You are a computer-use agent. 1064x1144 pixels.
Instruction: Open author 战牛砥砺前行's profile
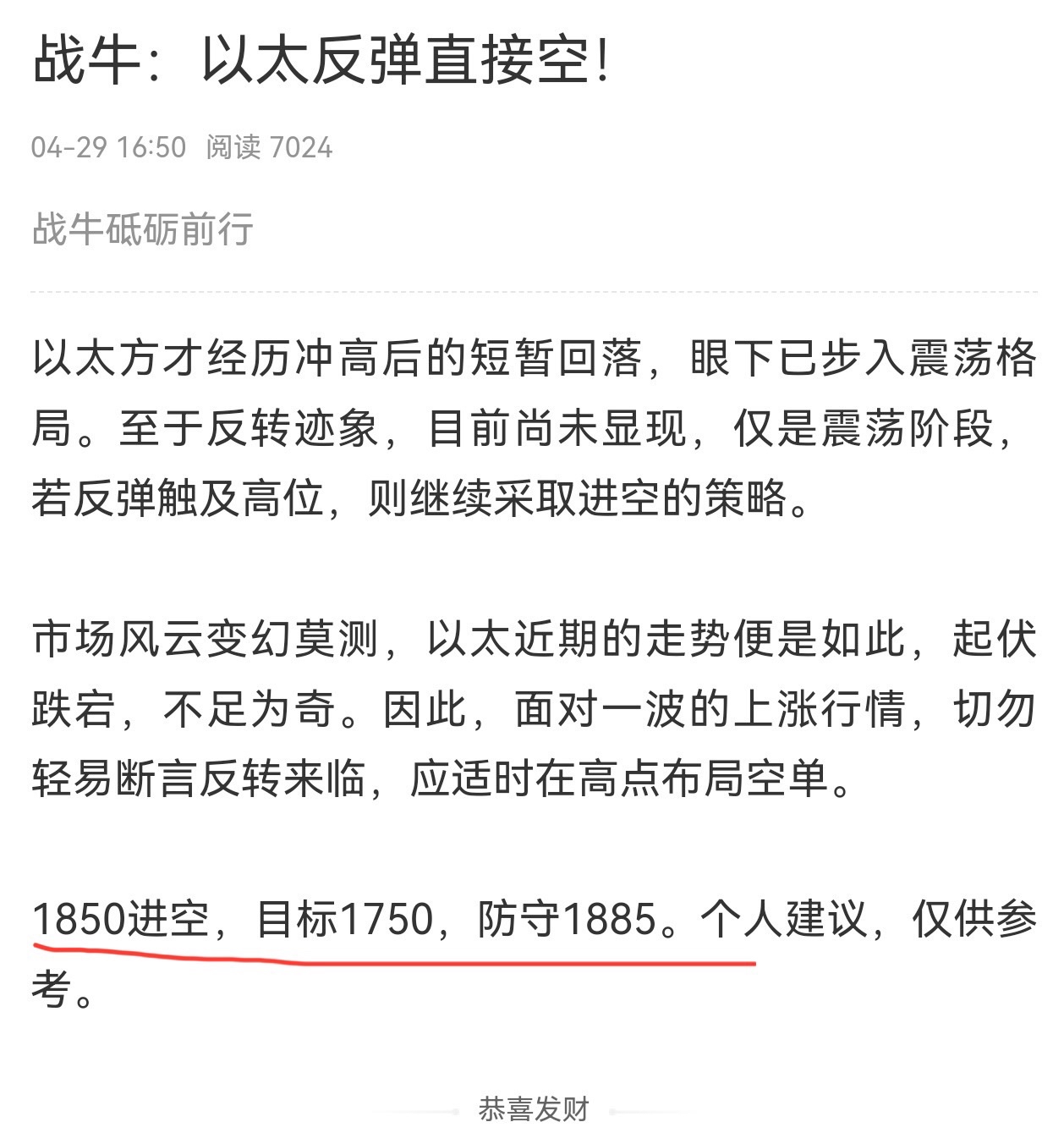(142, 228)
